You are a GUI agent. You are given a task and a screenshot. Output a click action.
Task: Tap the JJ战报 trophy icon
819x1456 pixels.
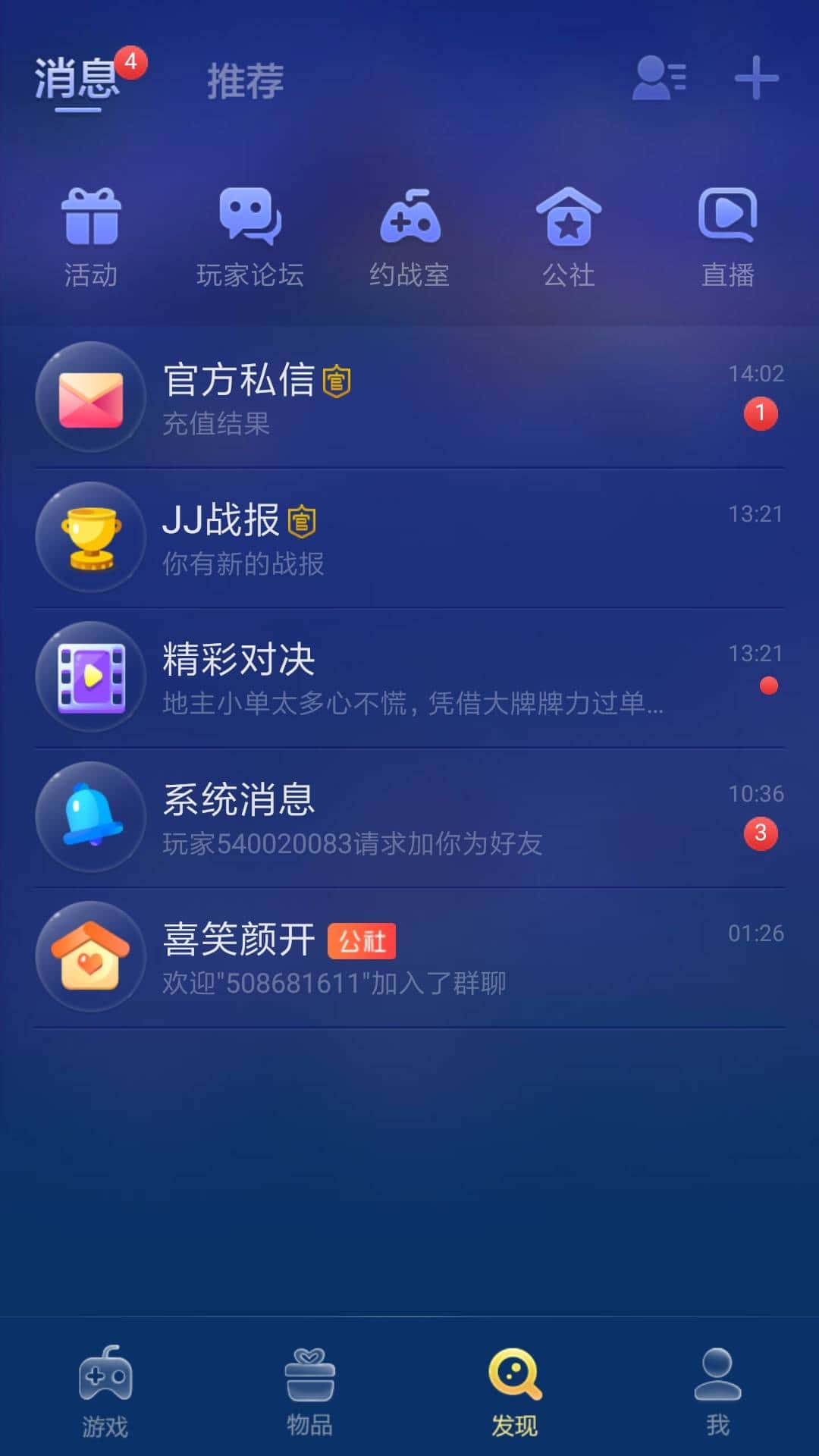(x=90, y=537)
